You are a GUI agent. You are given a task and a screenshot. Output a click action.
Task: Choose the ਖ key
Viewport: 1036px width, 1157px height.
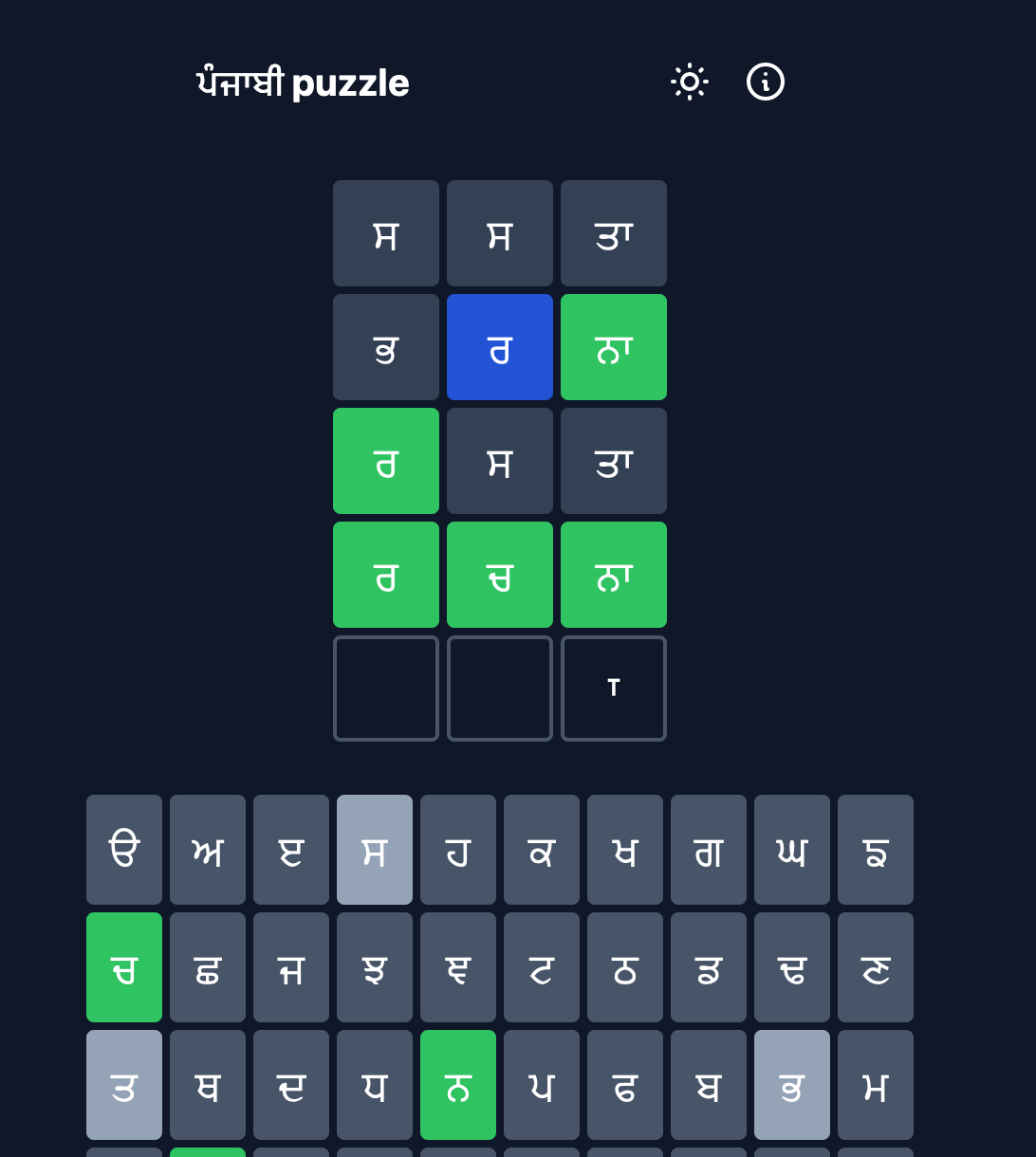point(625,850)
